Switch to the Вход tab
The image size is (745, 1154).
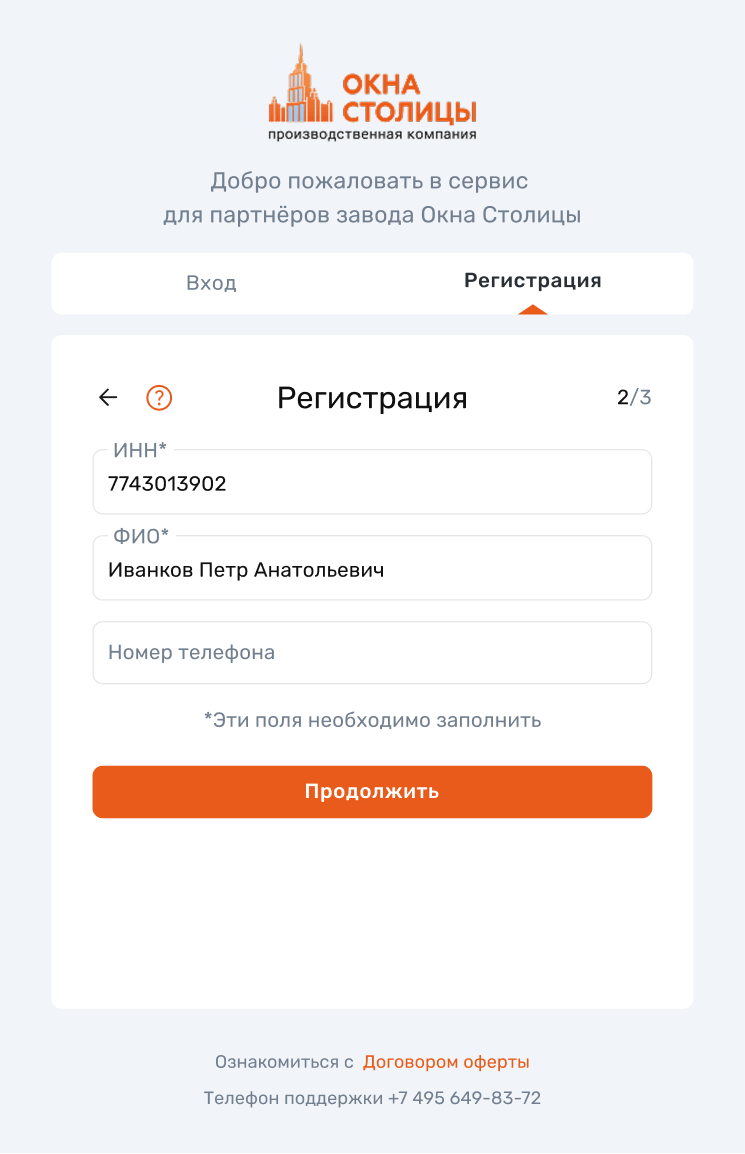[211, 283]
